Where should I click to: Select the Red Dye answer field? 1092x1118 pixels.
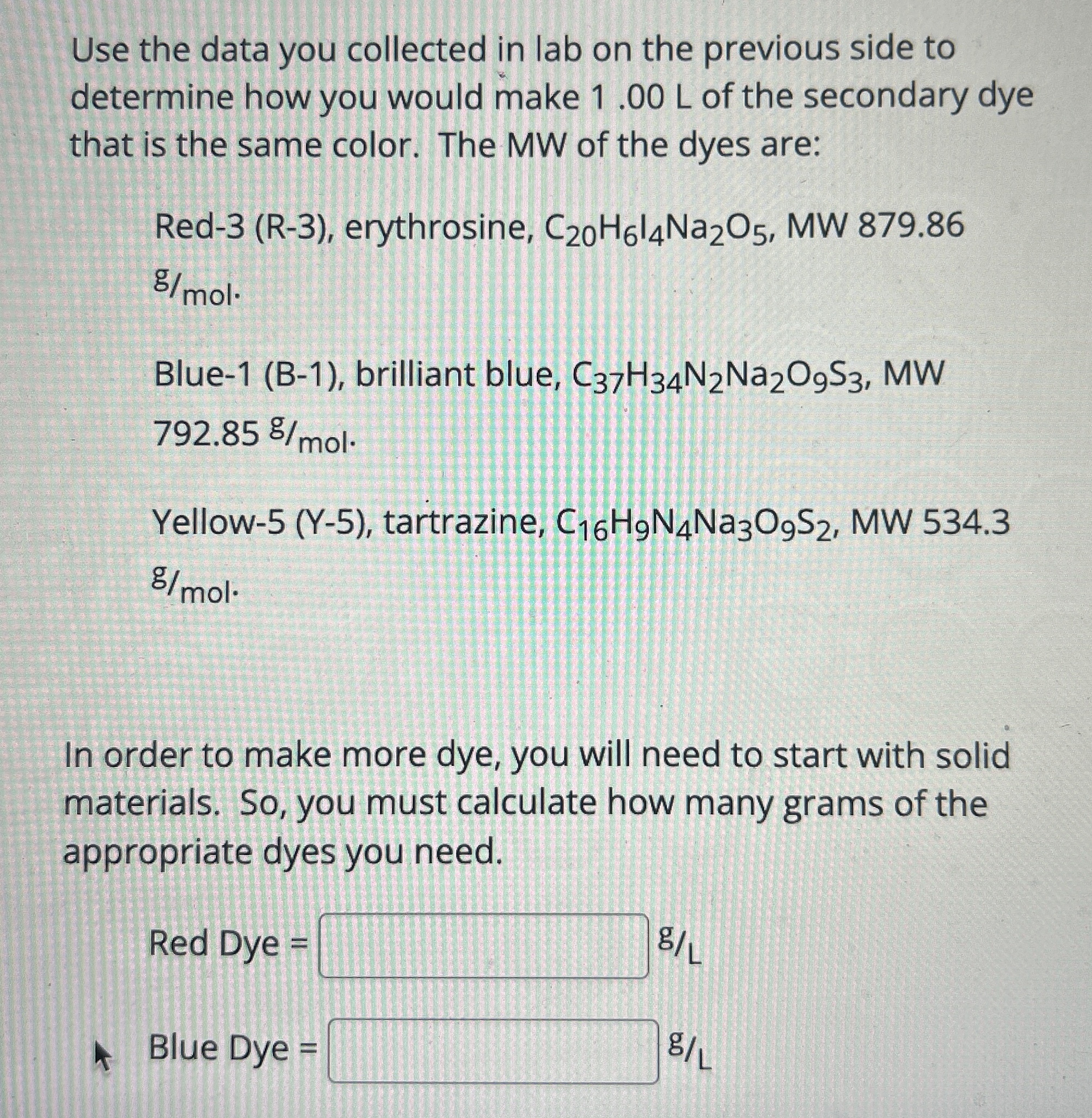click(483, 946)
